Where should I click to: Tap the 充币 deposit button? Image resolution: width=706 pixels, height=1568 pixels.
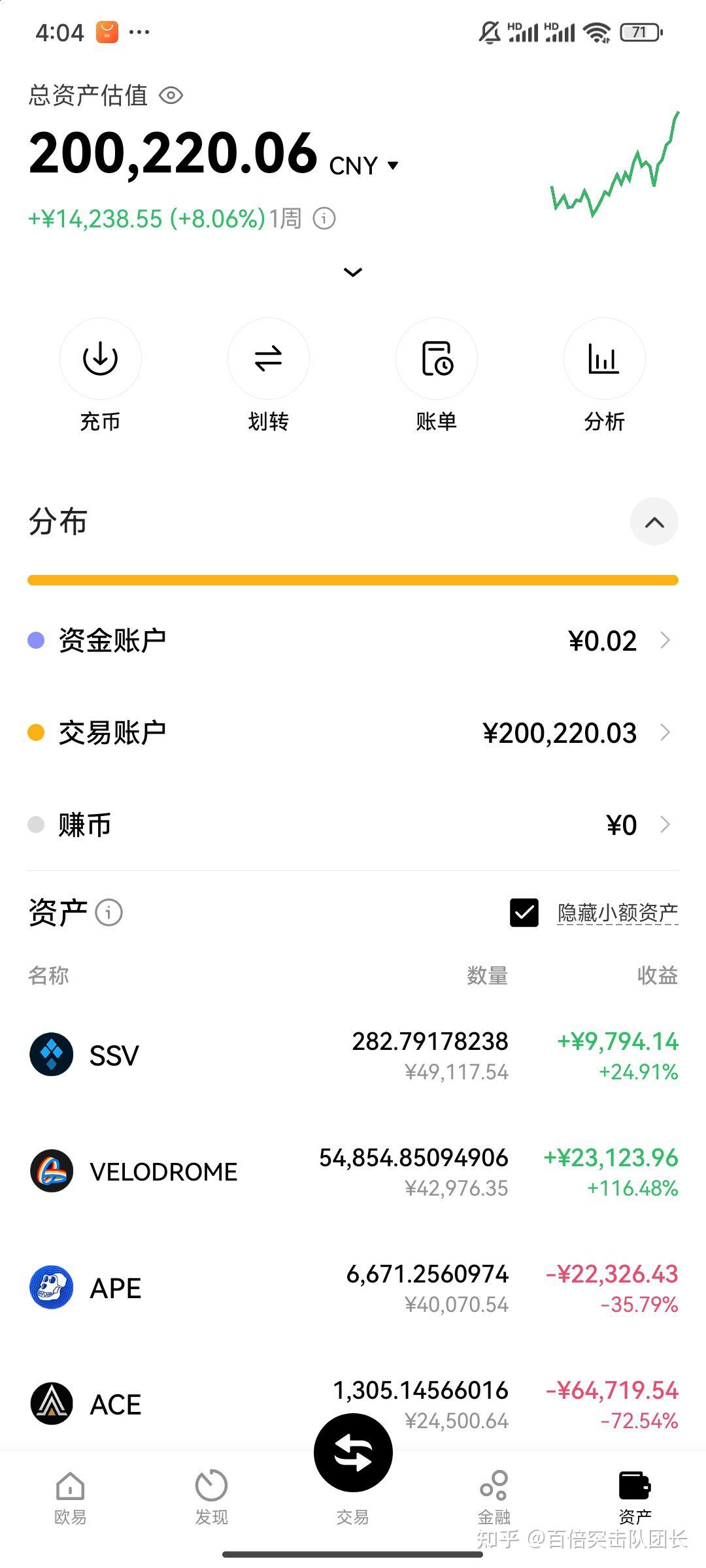pos(100,359)
